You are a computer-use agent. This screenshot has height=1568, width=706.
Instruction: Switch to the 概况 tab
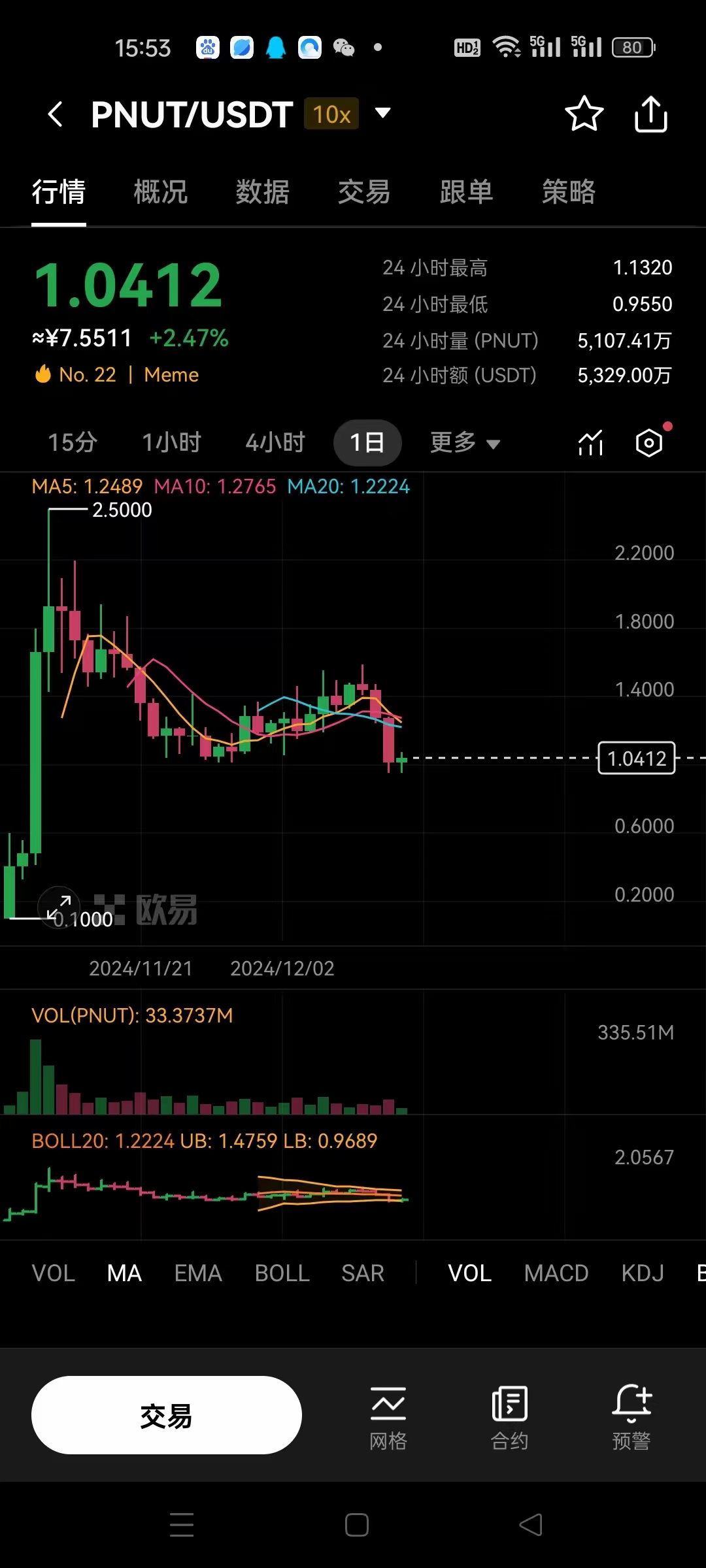[161, 192]
